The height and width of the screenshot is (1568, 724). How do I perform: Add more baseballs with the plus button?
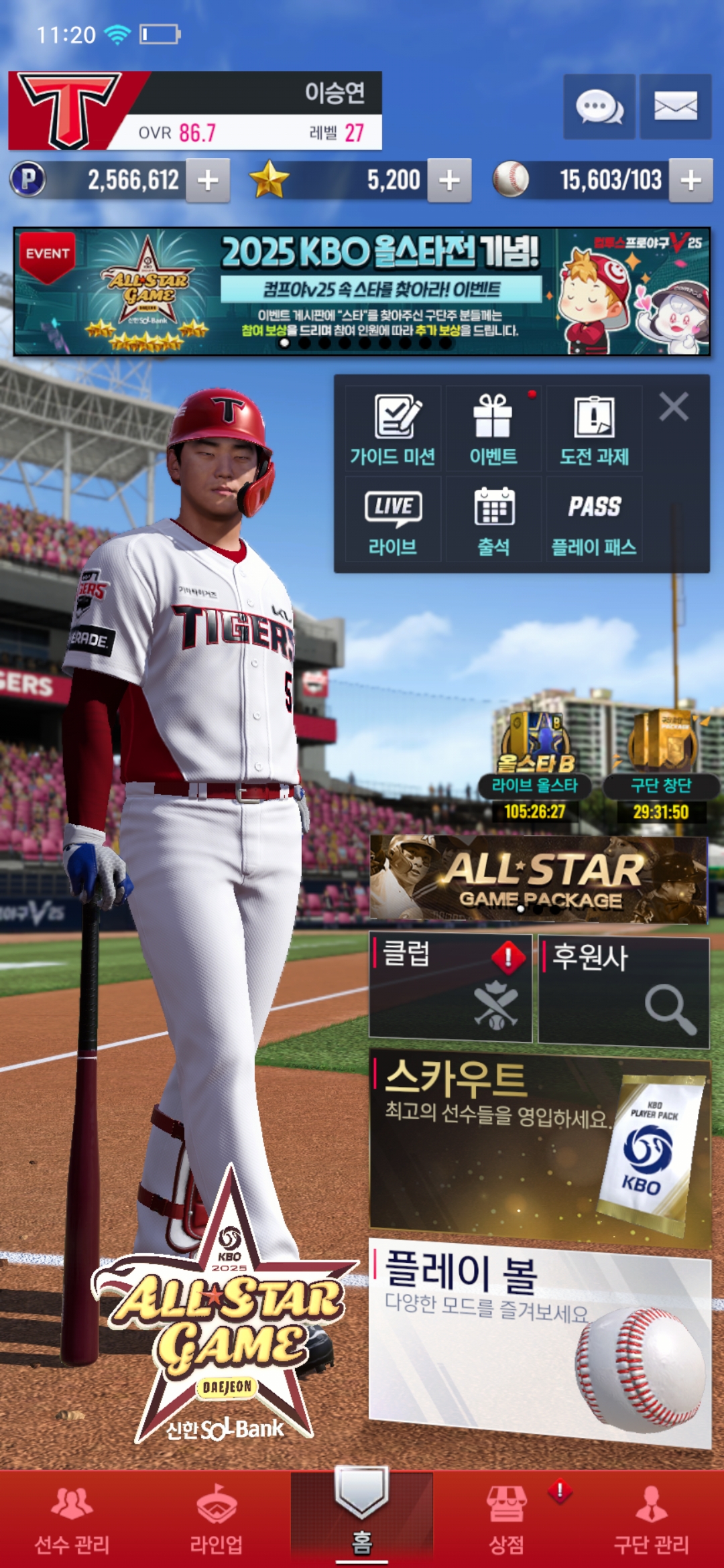point(690,180)
